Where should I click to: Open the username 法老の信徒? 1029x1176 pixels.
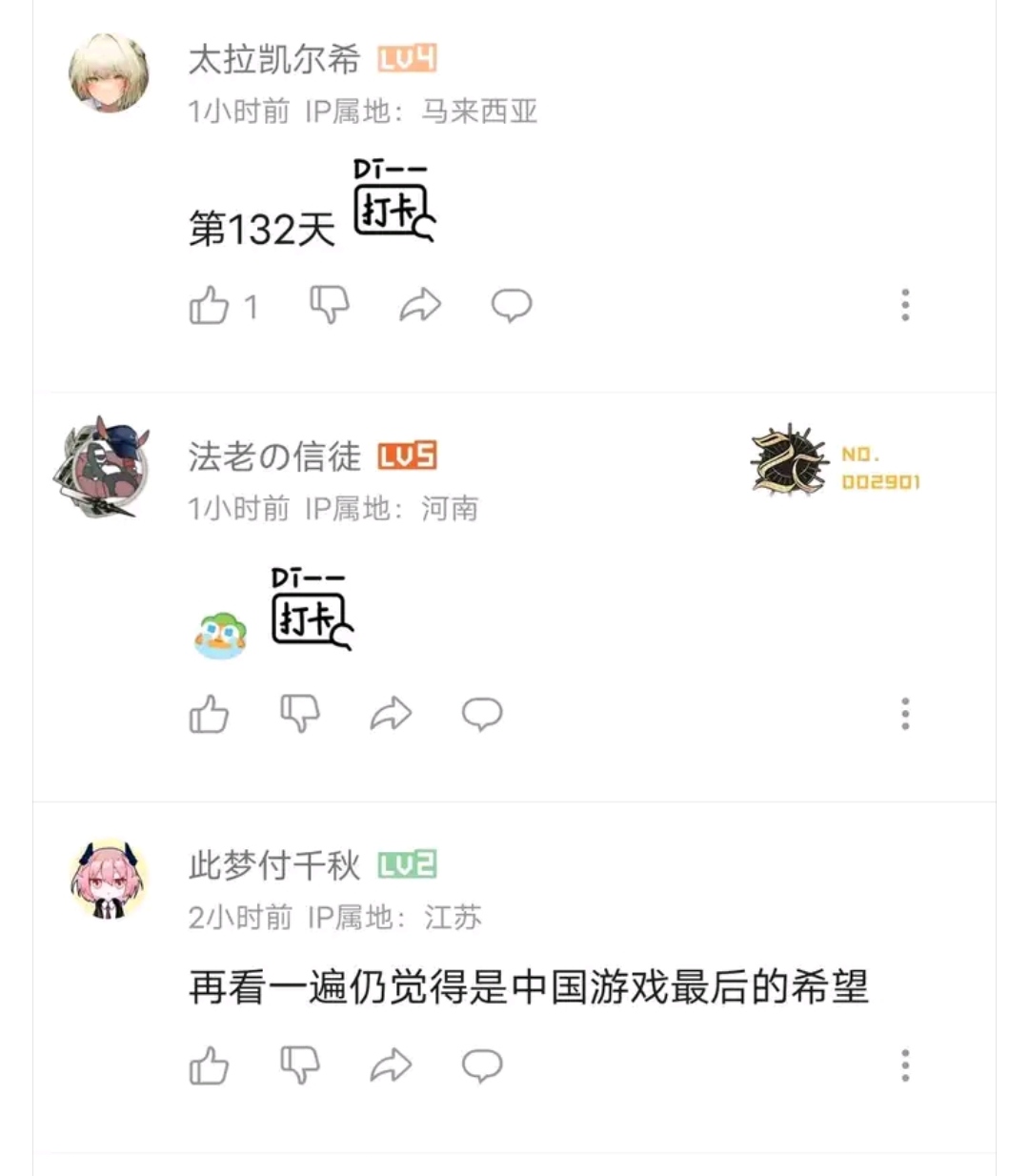274,457
